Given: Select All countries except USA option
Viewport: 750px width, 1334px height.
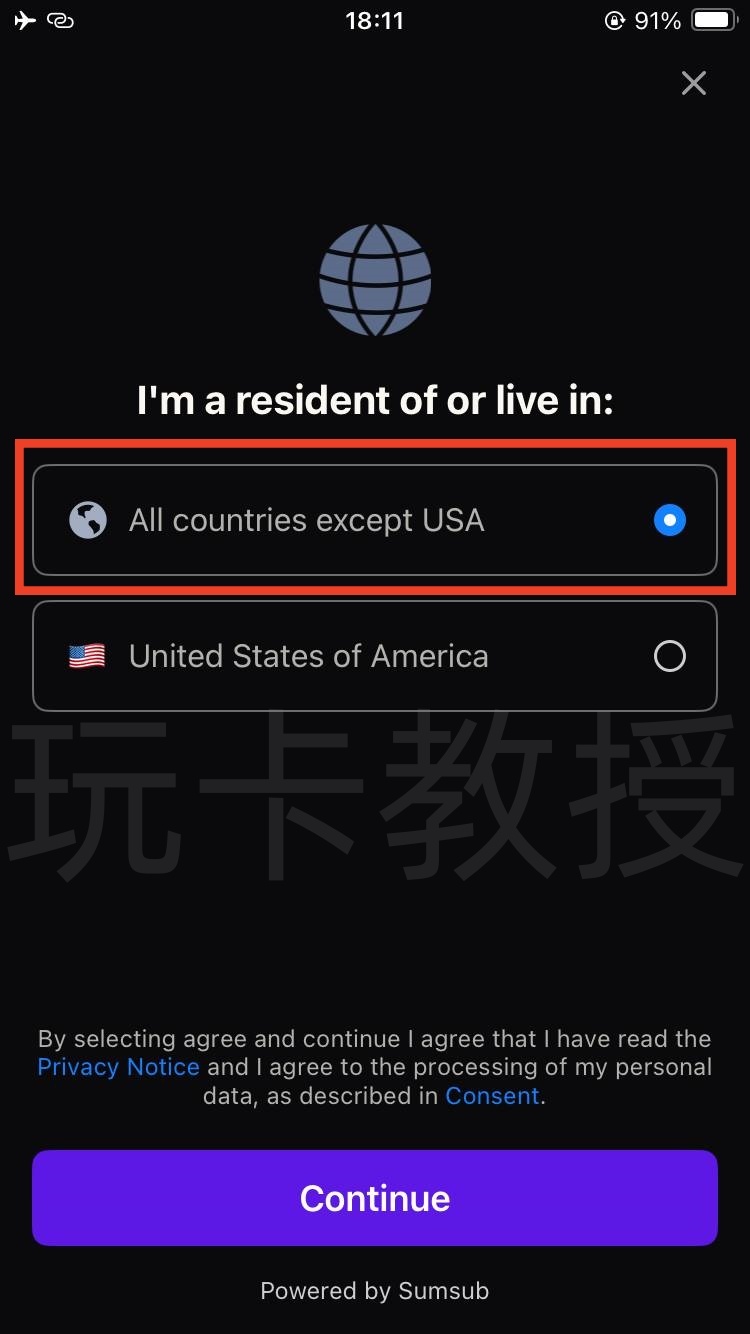Looking at the screenshot, I should pyautogui.click(x=374, y=520).
